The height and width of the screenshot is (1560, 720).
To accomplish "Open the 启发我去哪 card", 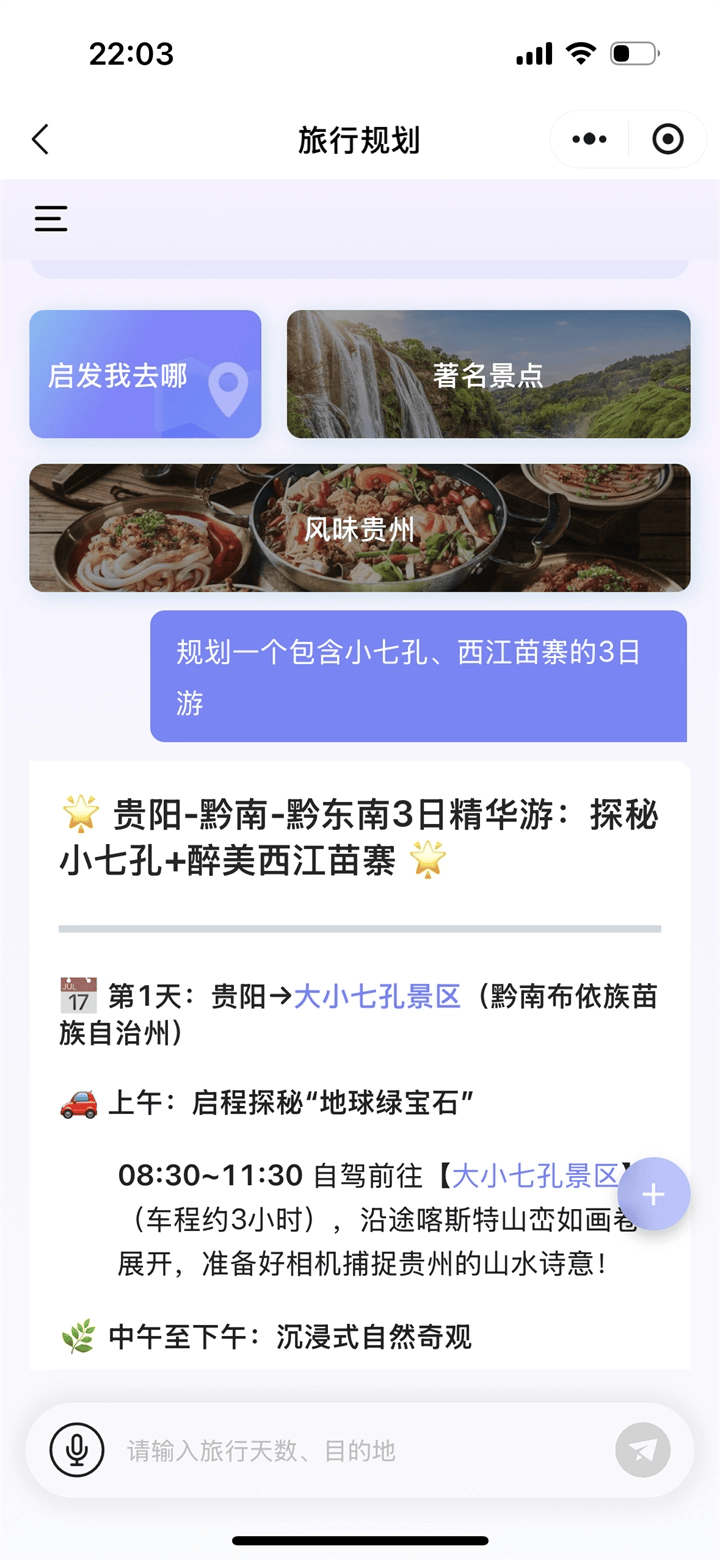I will 145,374.
